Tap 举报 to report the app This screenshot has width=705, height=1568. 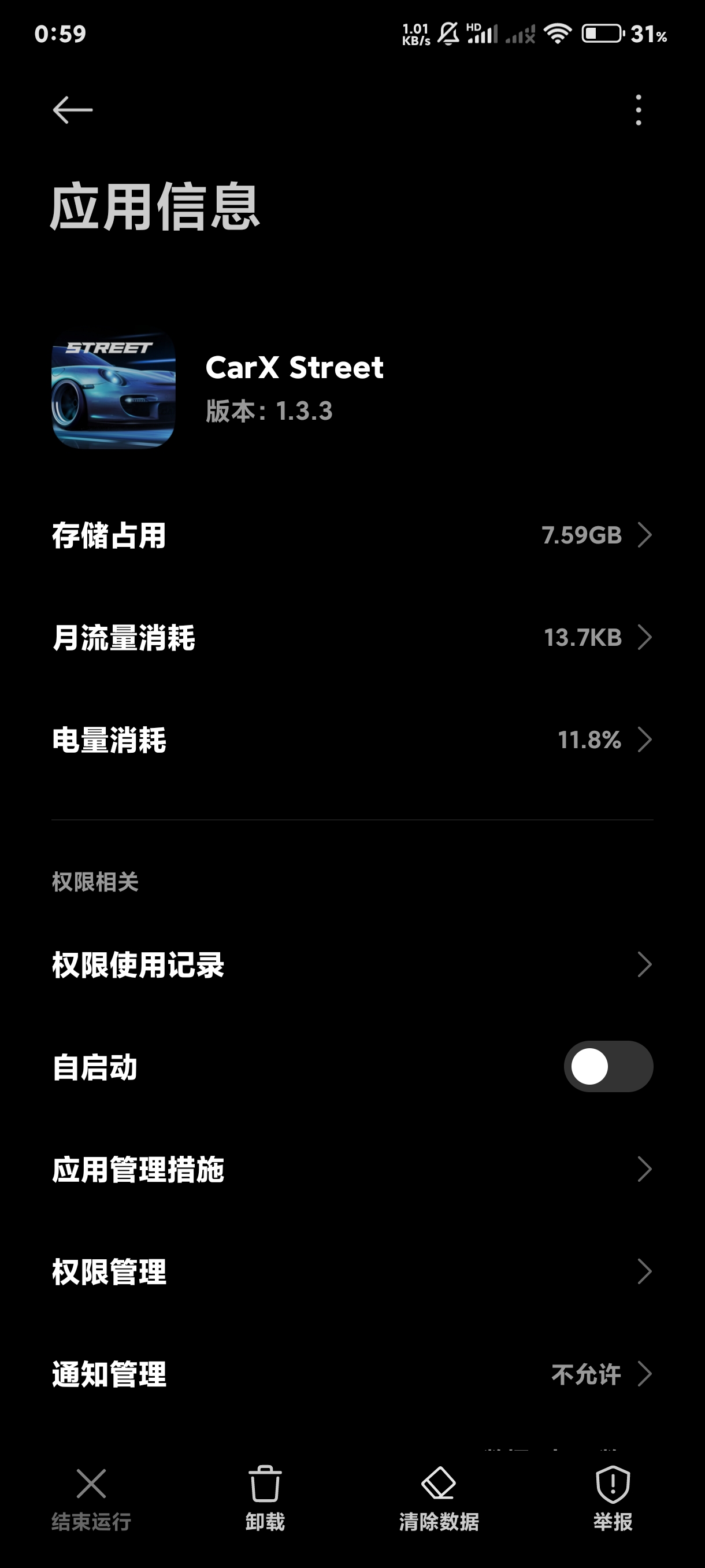[x=613, y=1499]
